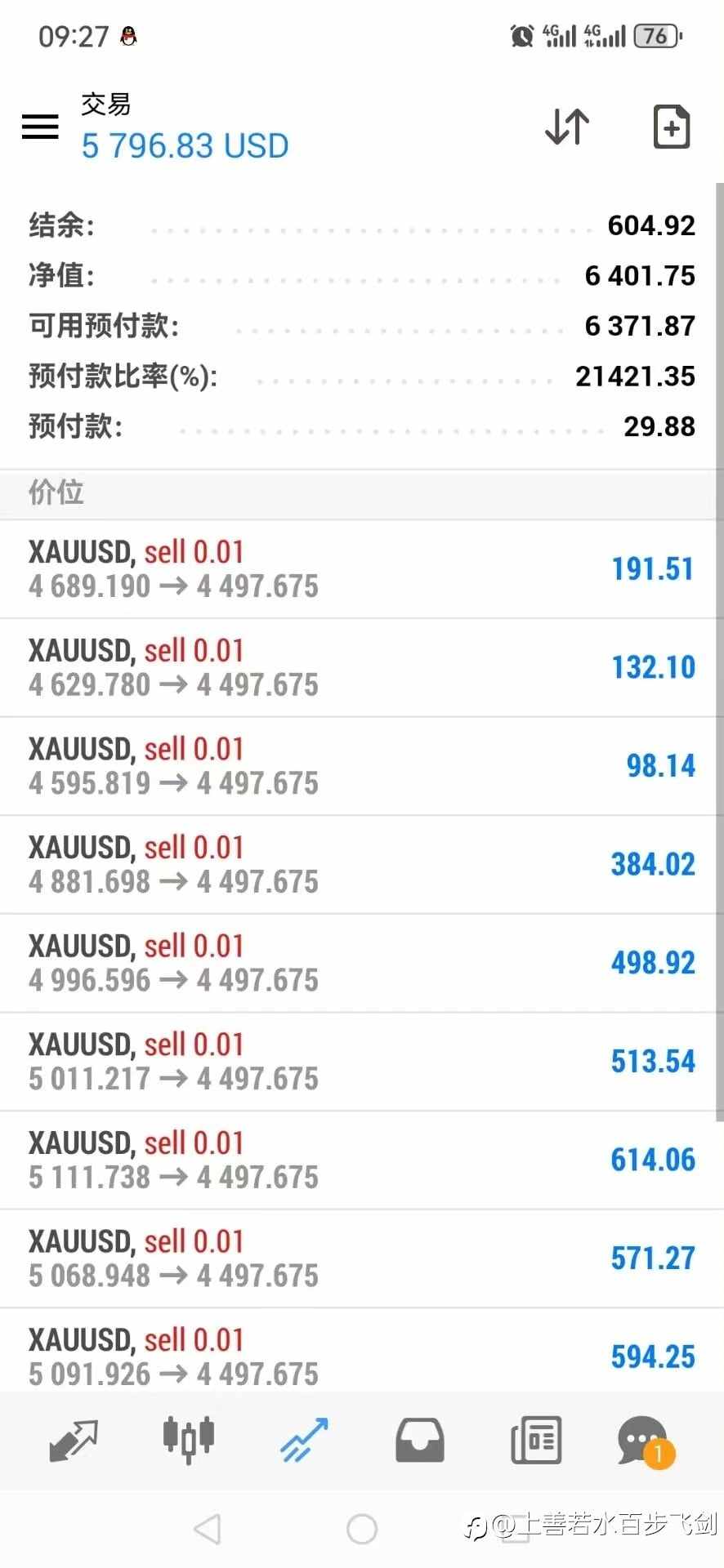Tap the alarm clock status icon
The height and width of the screenshot is (1568, 724).
[x=520, y=36]
